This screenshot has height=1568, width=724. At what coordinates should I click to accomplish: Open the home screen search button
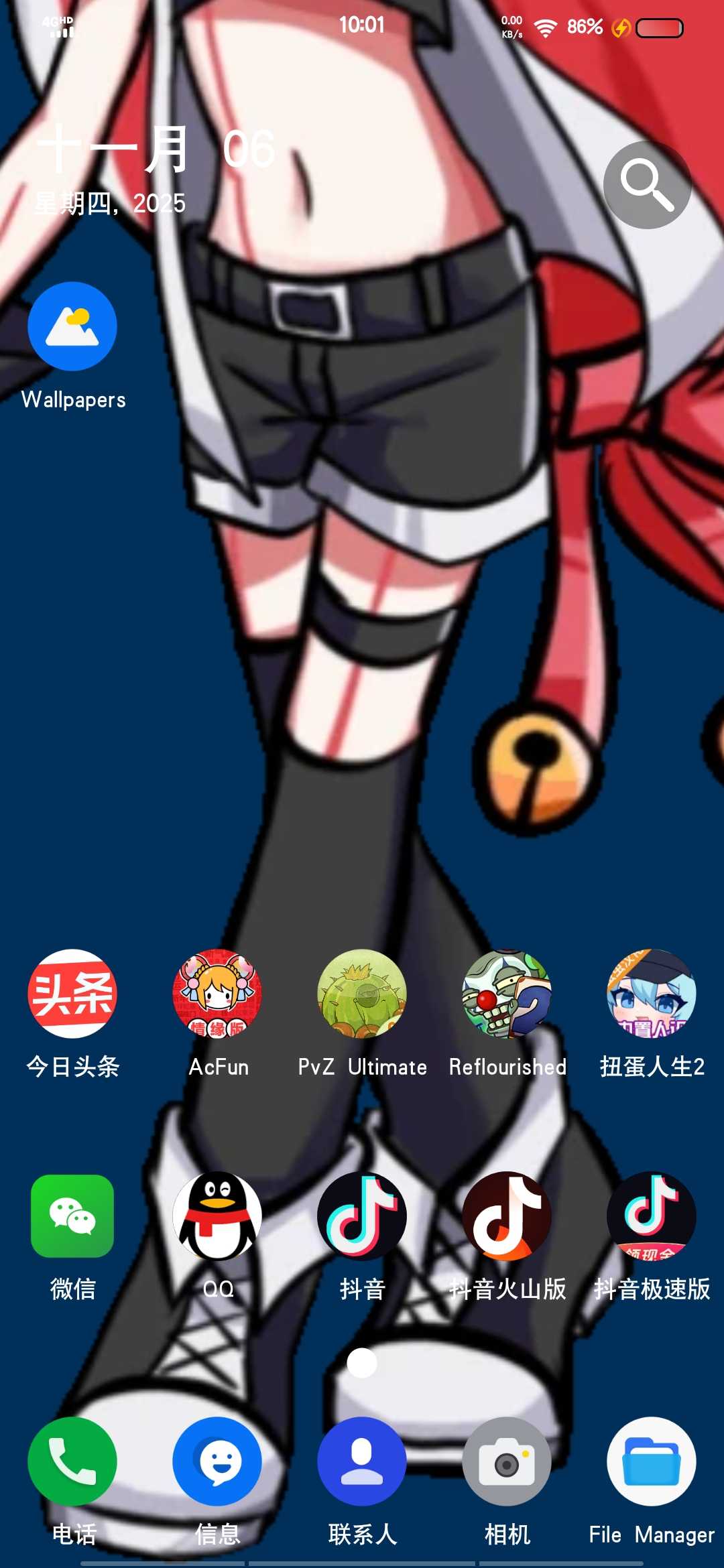point(647,185)
